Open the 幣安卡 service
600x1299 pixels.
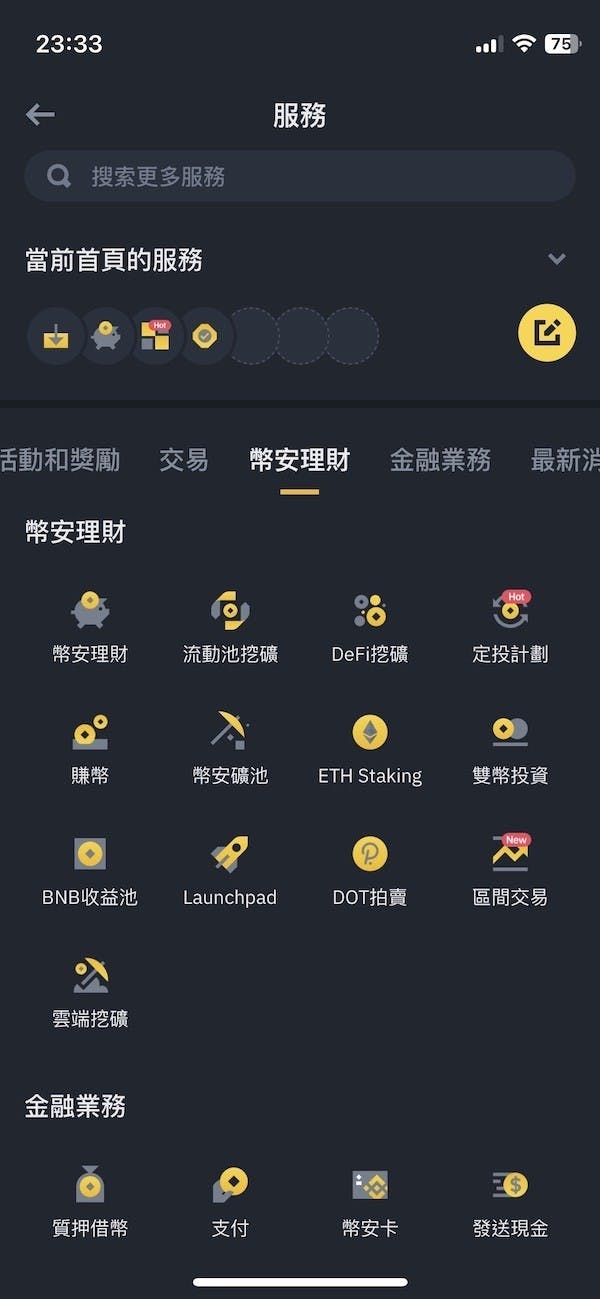click(370, 1201)
